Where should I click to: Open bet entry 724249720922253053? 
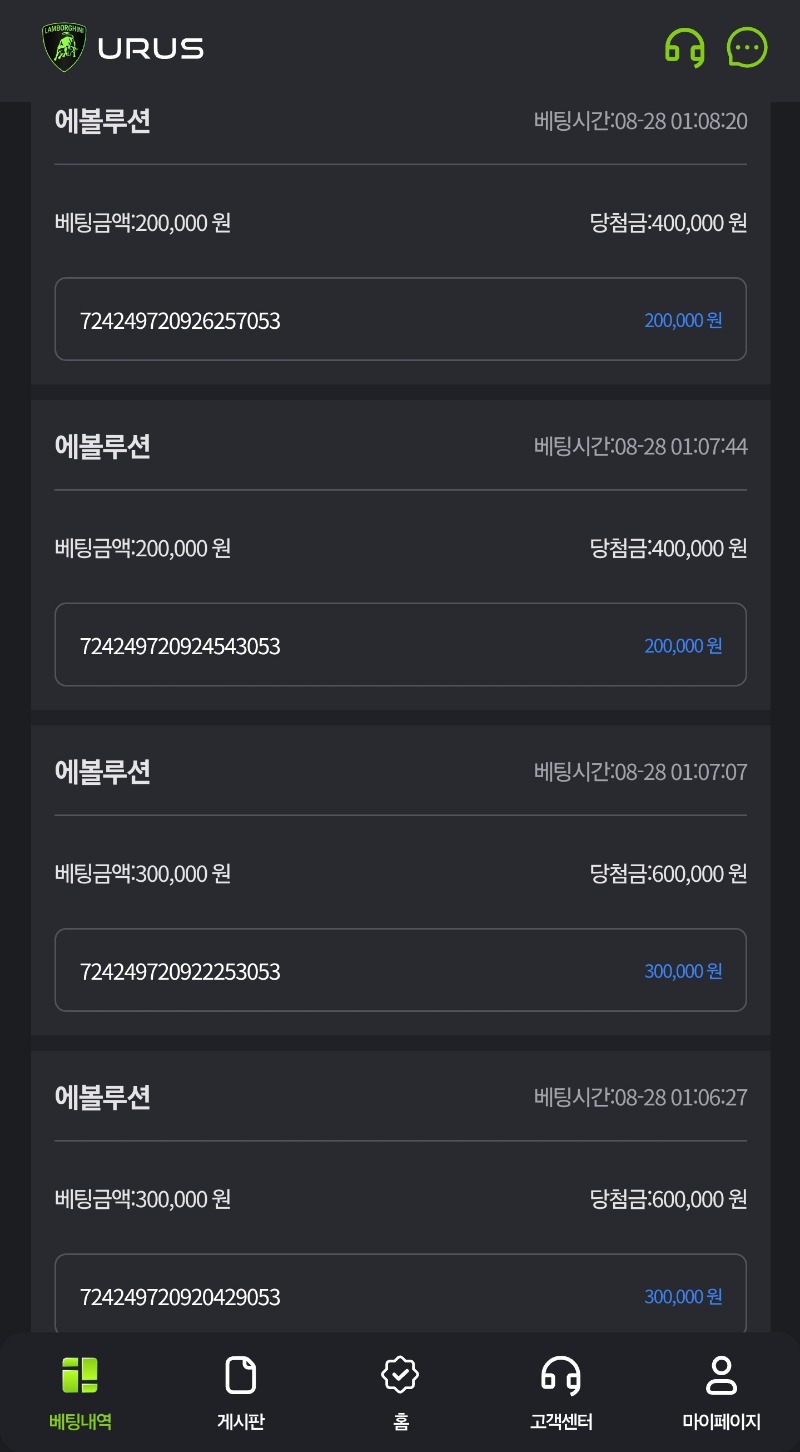tap(400, 970)
